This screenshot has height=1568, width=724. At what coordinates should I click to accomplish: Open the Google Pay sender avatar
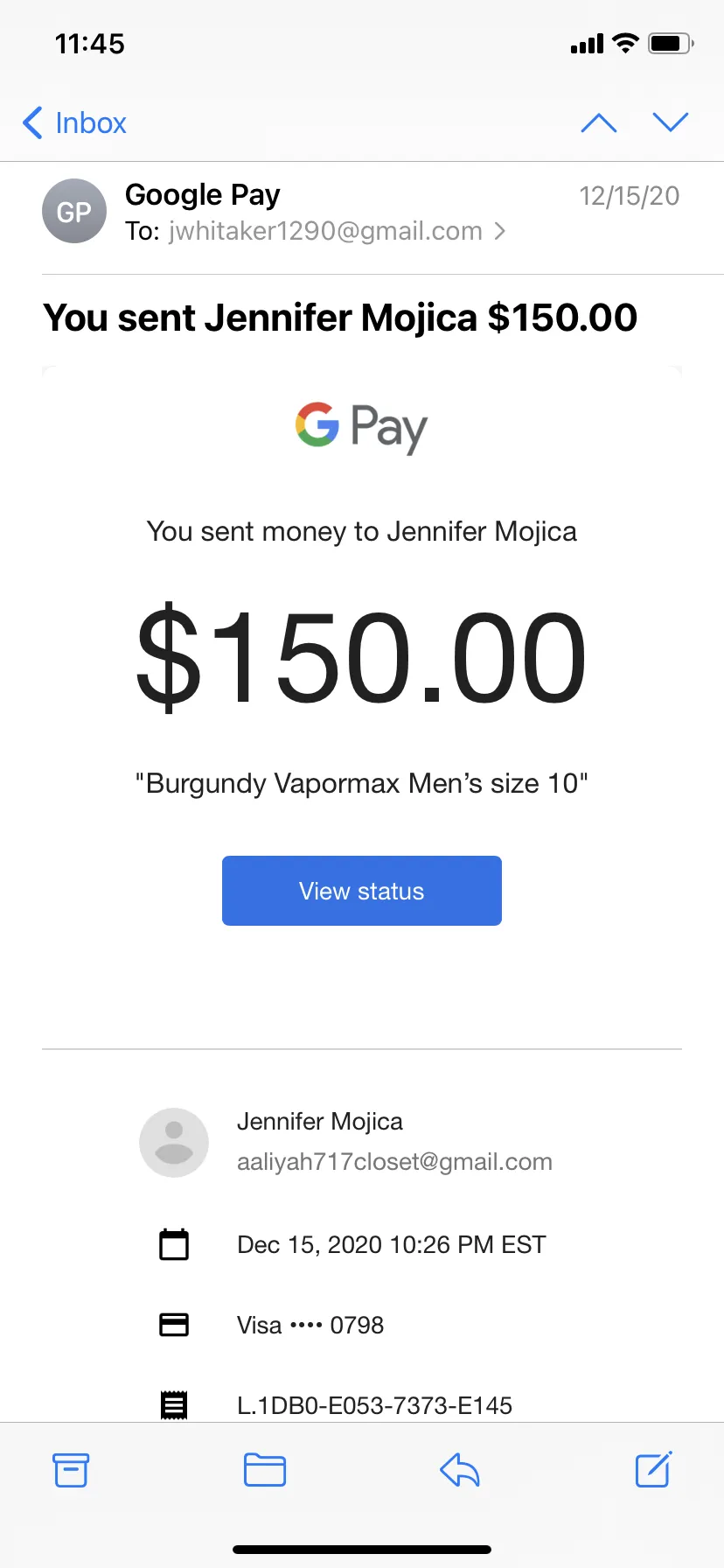click(x=74, y=211)
